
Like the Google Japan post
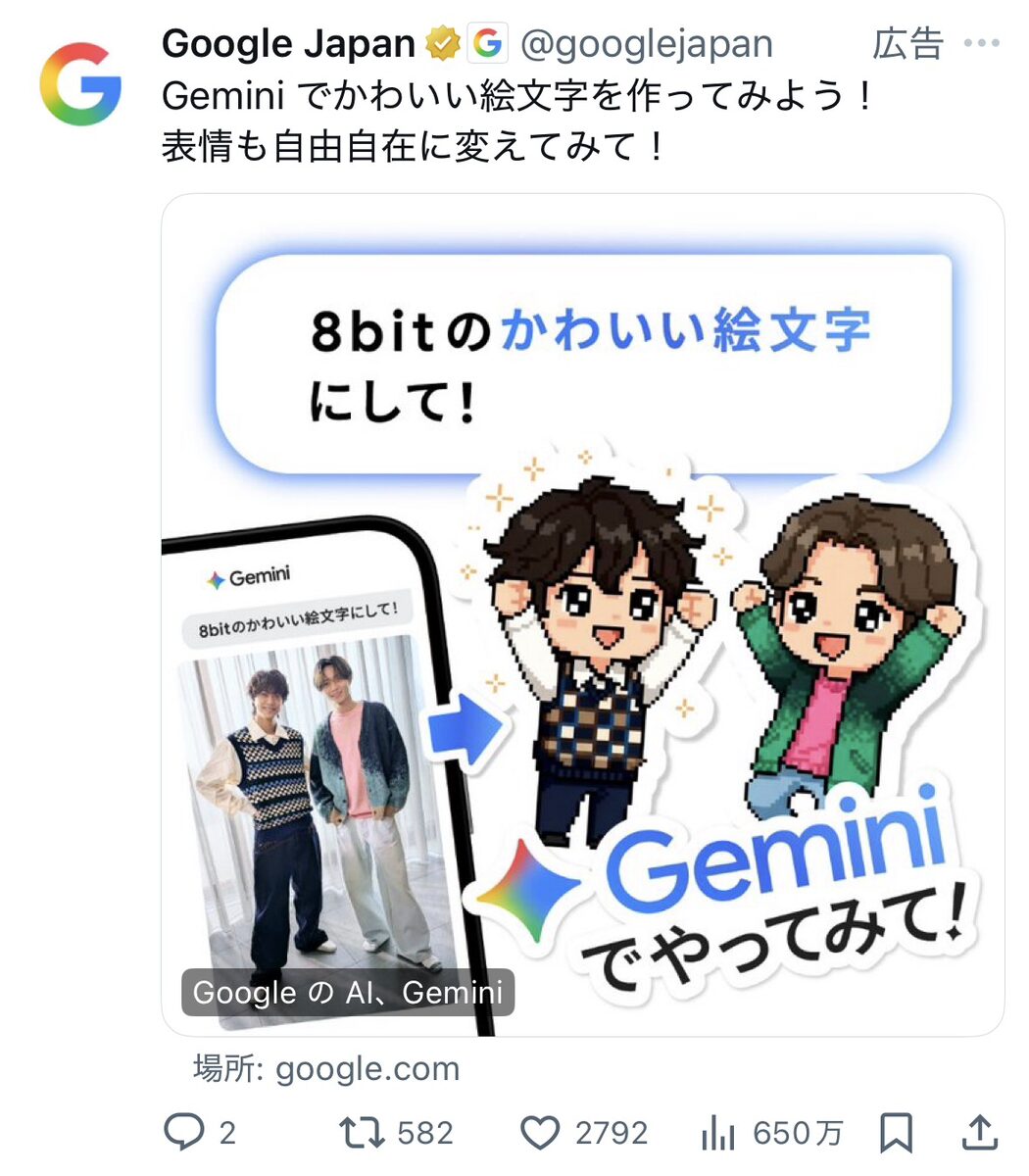[539, 1132]
